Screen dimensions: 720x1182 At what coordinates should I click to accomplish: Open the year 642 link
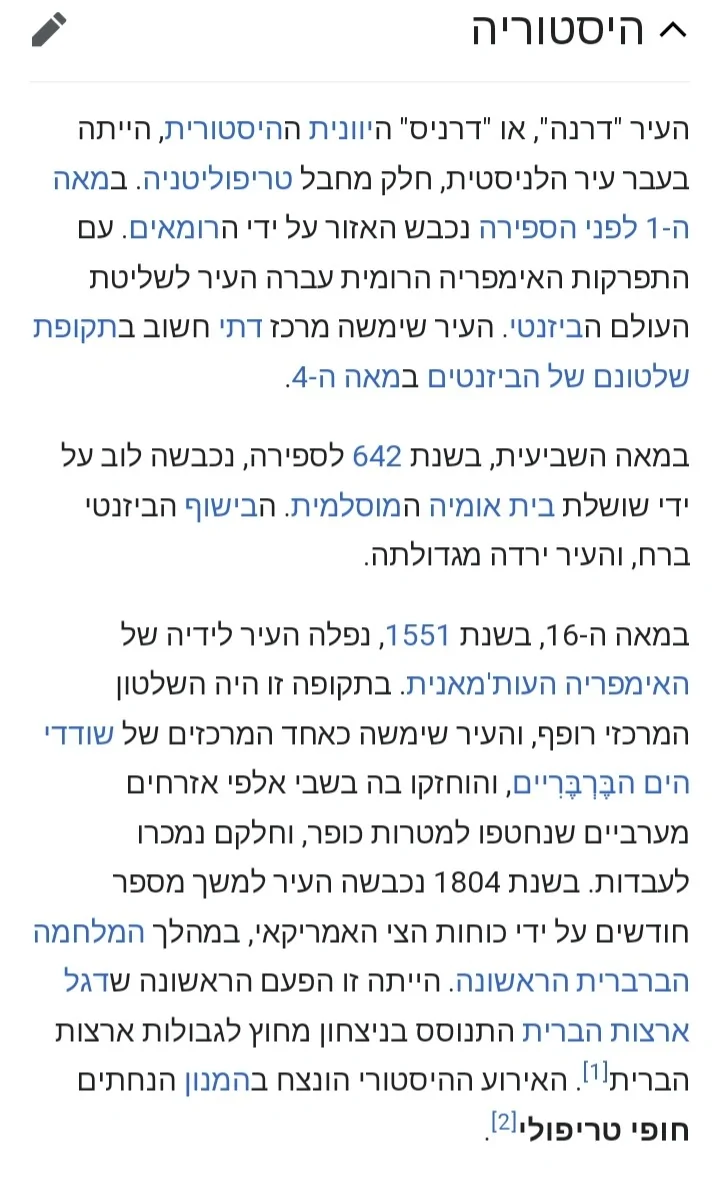click(x=376, y=457)
